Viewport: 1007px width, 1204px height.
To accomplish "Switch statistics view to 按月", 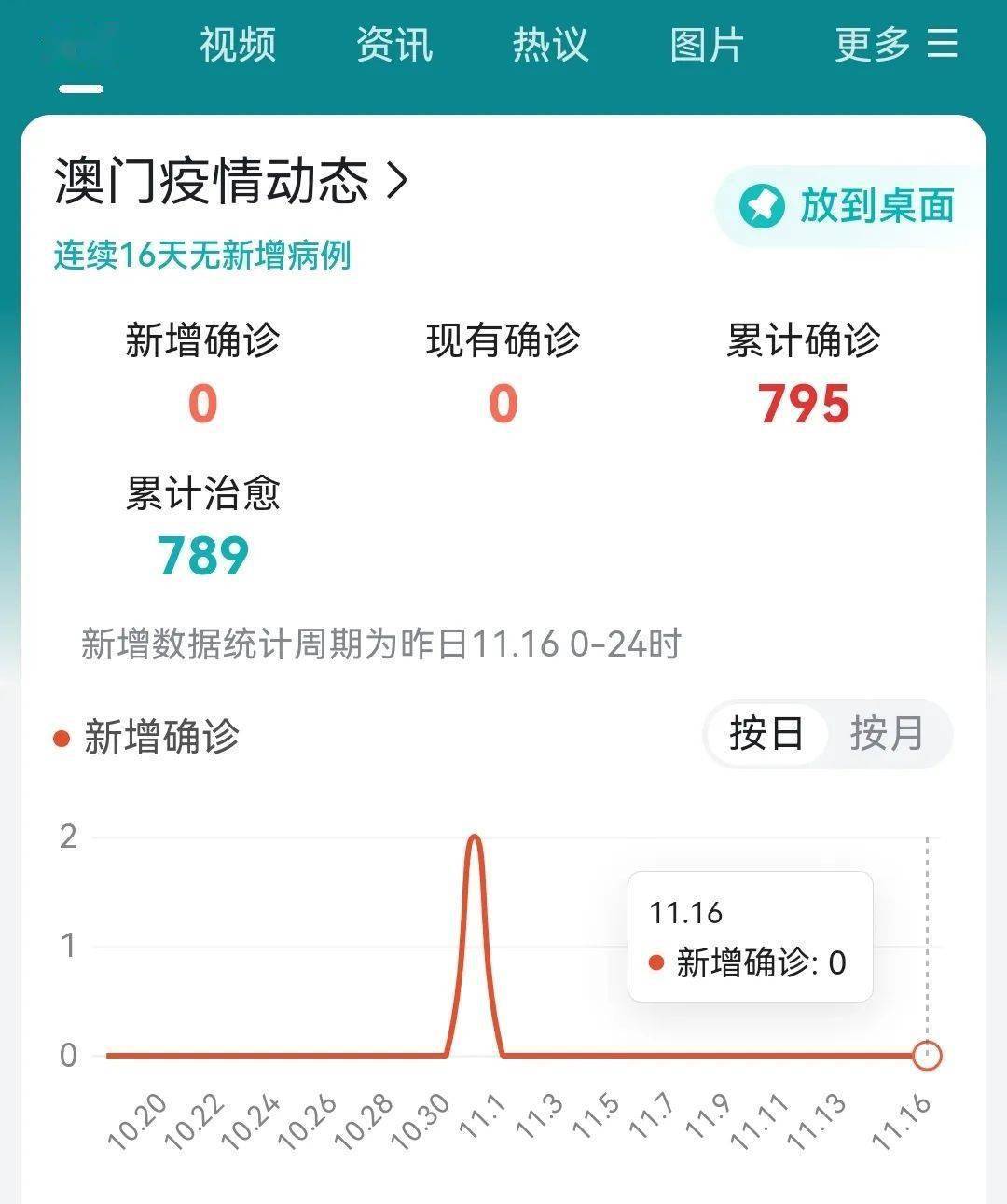I will 888,735.
